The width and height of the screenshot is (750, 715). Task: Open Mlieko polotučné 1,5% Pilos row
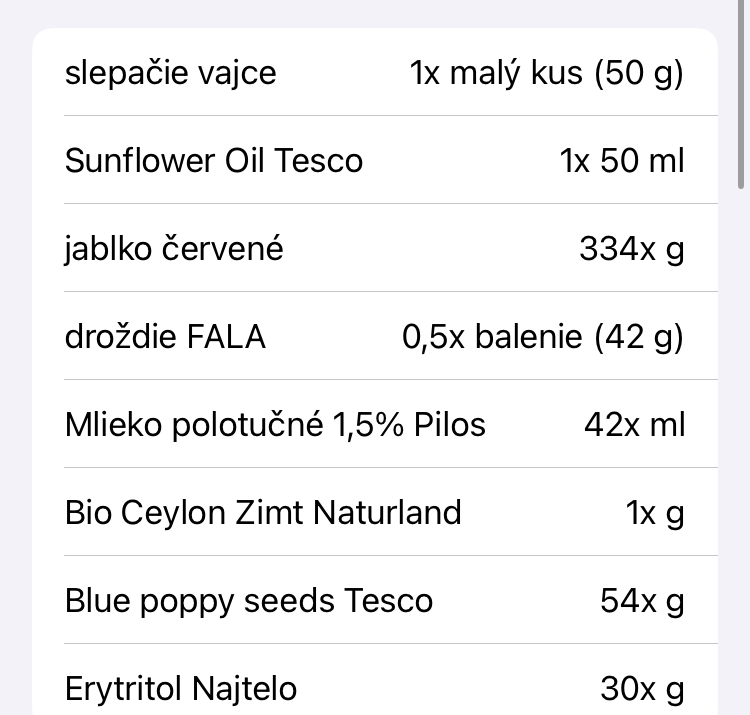(375, 425)
